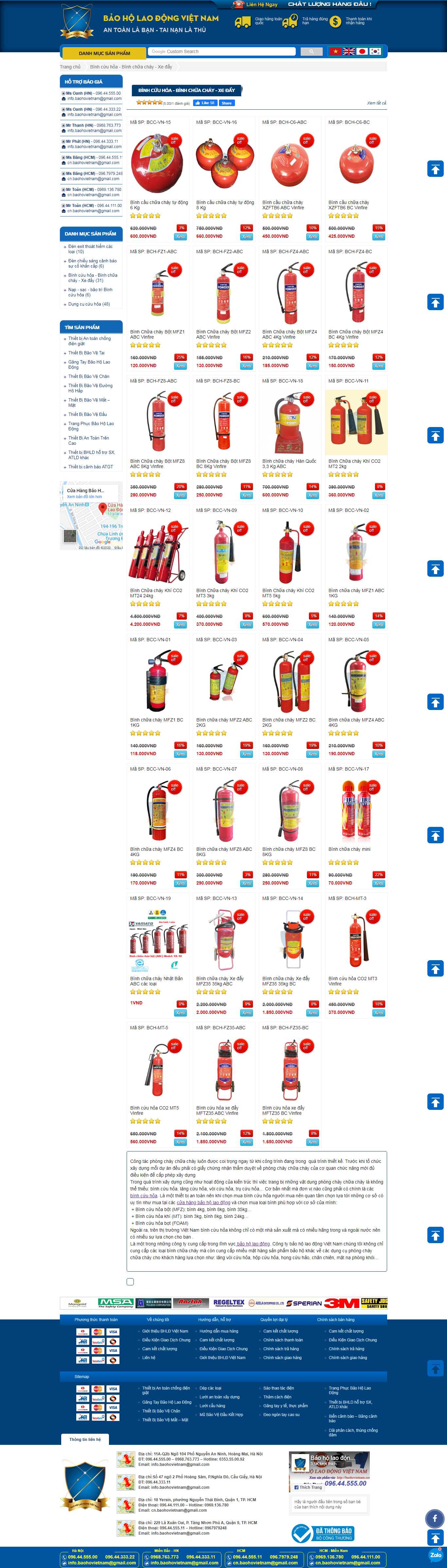The image size is (447, 1568).
Task: Tap Xem tất cả link
Action: pyautogui.click(x=376, y=103)
